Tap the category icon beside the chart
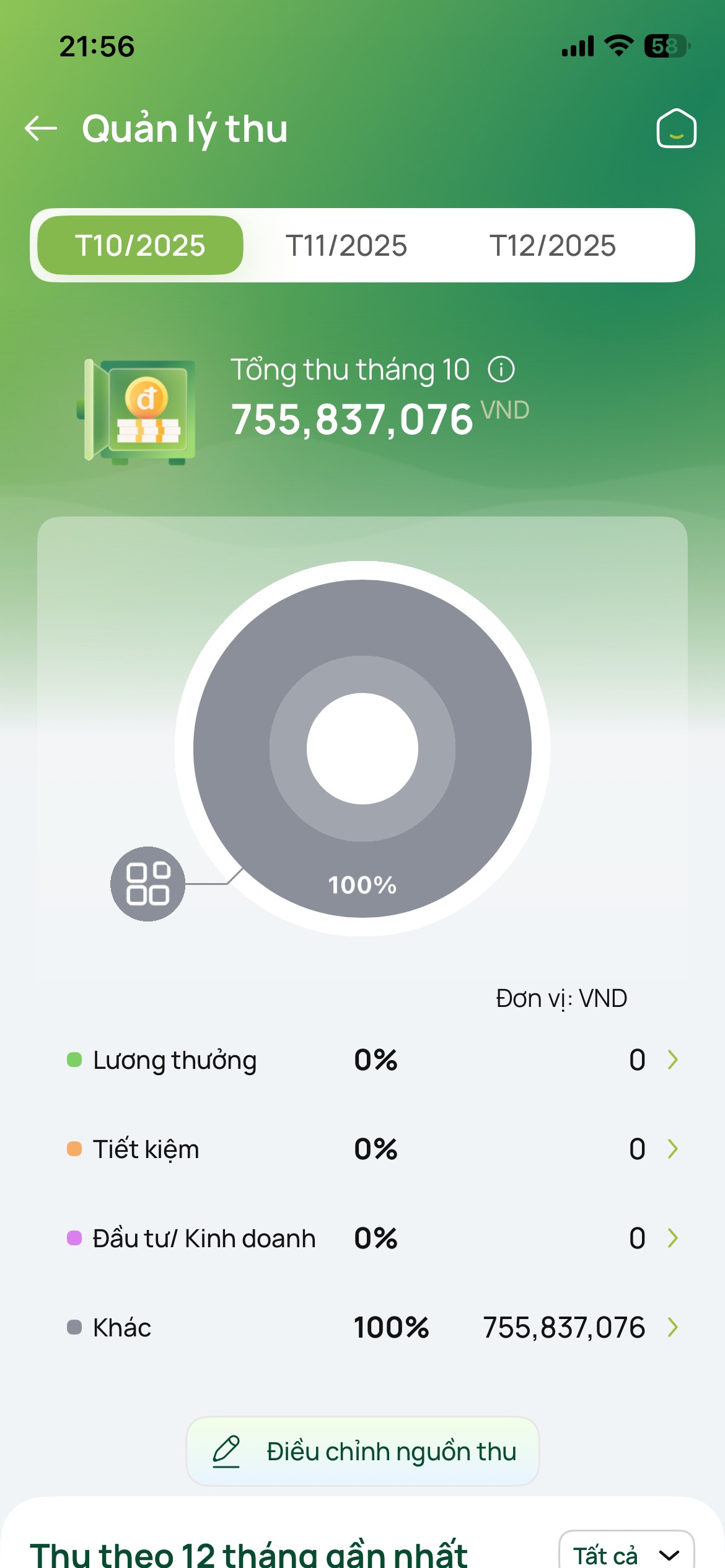The image size is (725, 1568). click(147, 884)
